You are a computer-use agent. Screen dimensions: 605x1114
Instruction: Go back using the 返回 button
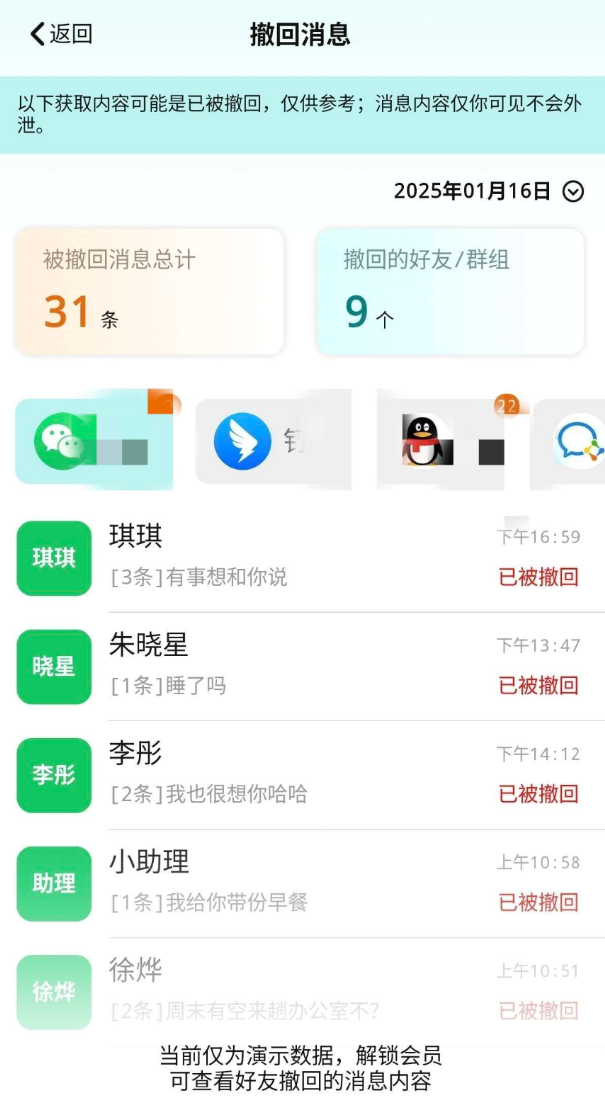coord(61,34)
